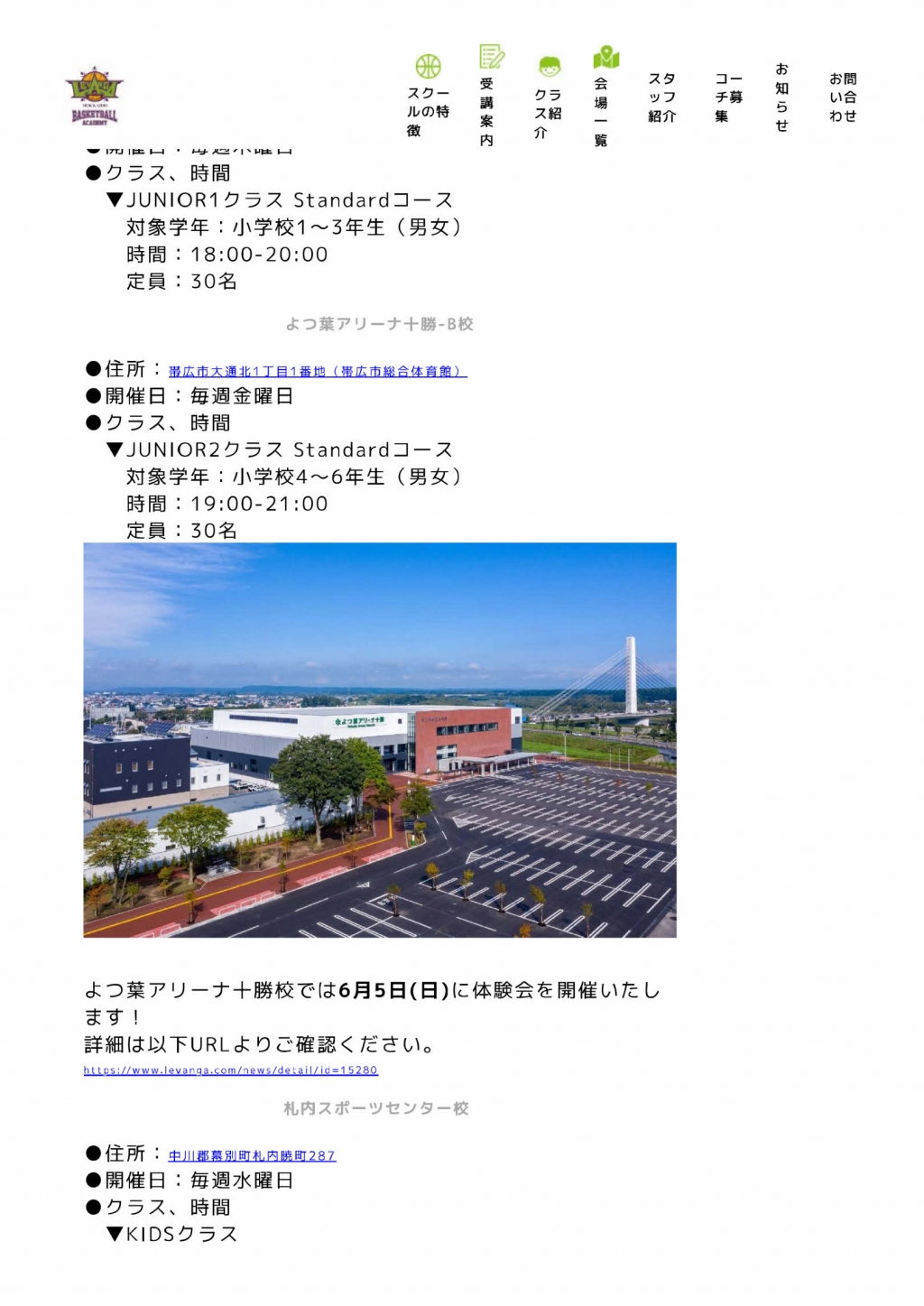Open お問い合わせ contact page
This screenshot has height=1306, width=924.
coord(843,97)
